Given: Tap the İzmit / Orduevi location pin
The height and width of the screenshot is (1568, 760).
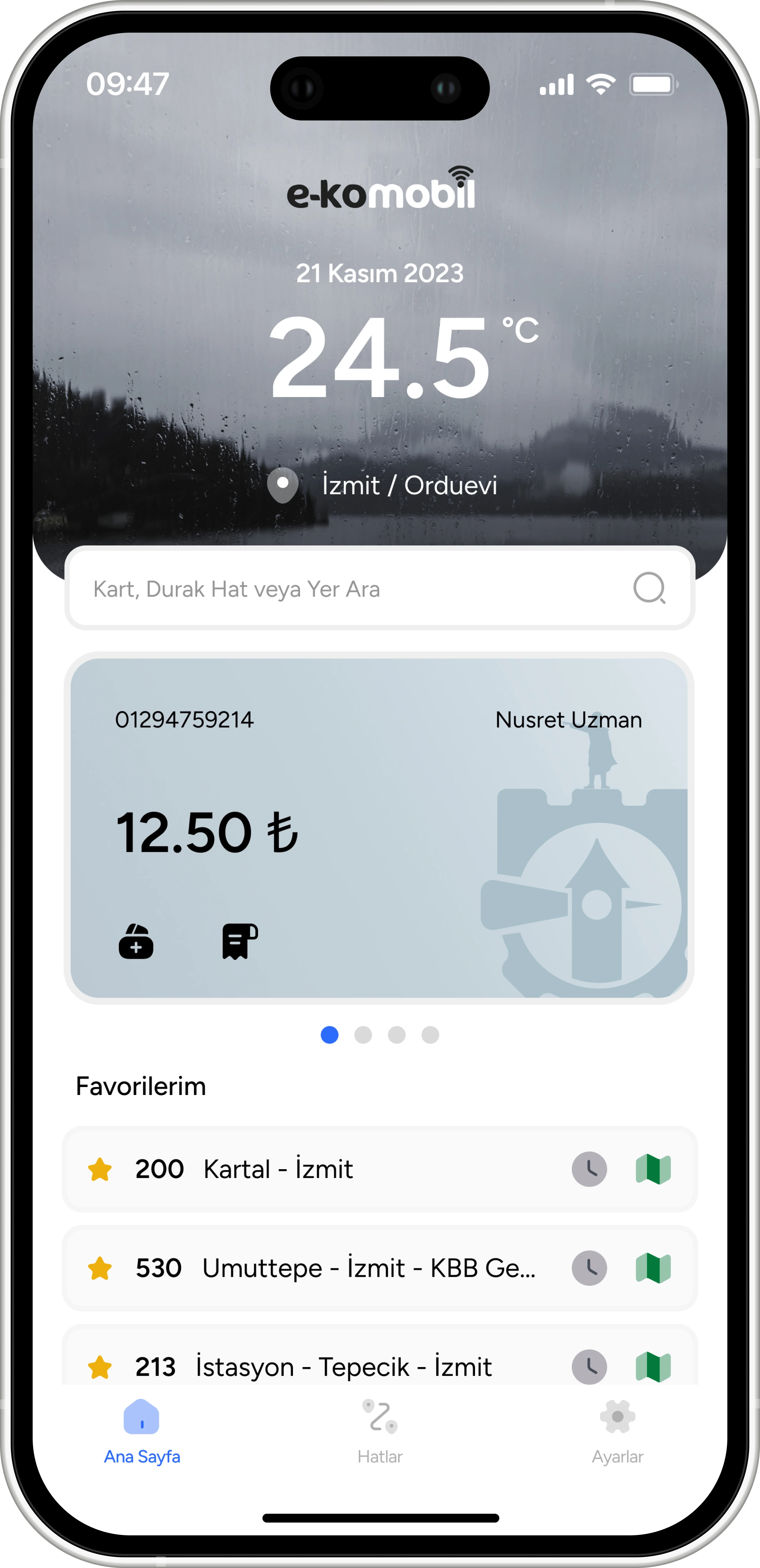Looking at the screenshot, I should [x=283, y=485].
